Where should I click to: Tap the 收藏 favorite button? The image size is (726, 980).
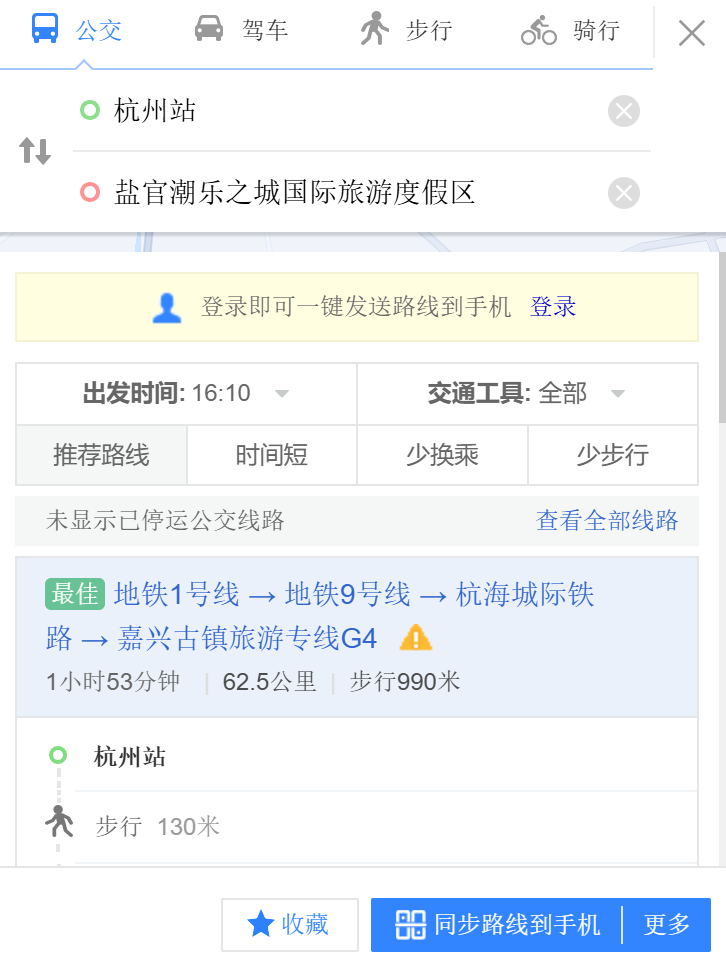click(290, 925)
